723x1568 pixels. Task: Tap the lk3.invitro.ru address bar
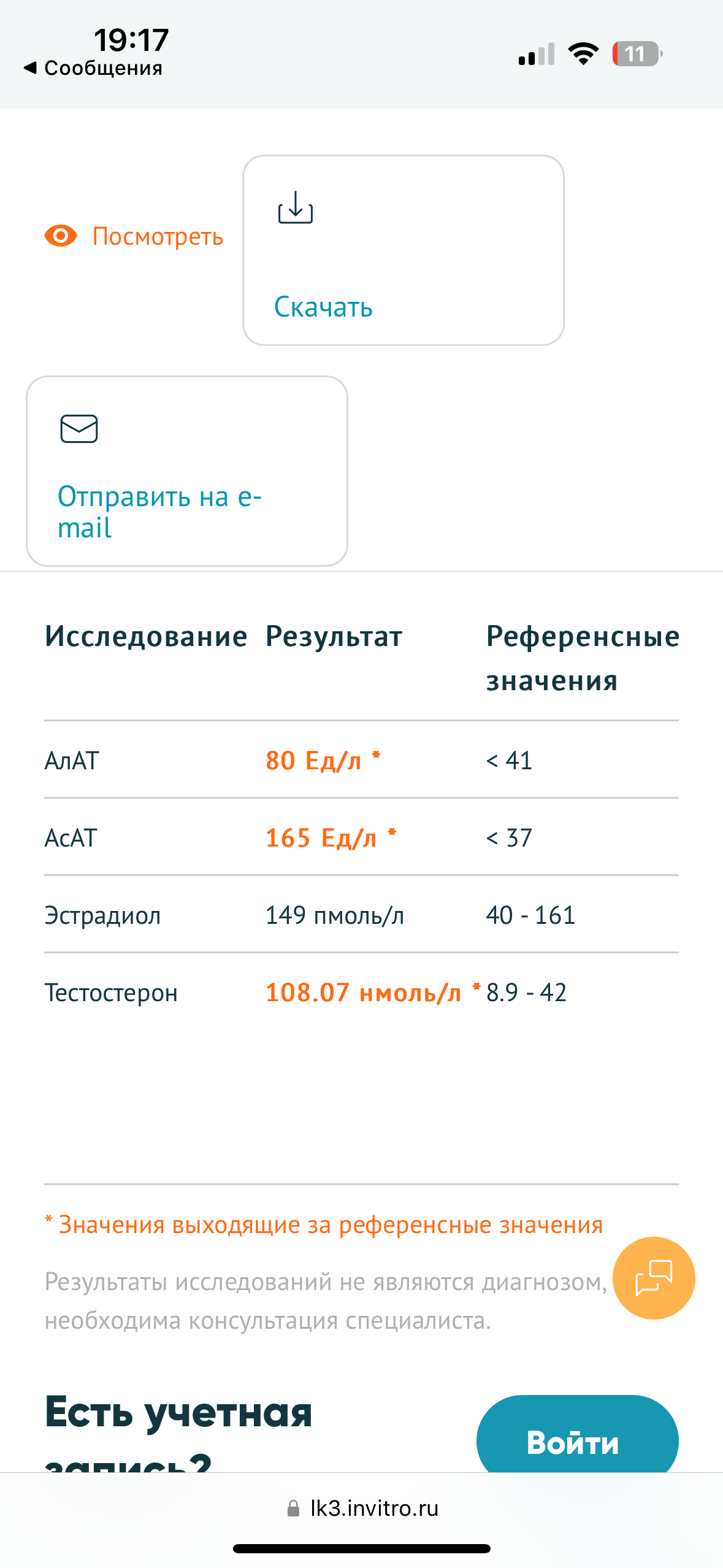(362, 1508)
